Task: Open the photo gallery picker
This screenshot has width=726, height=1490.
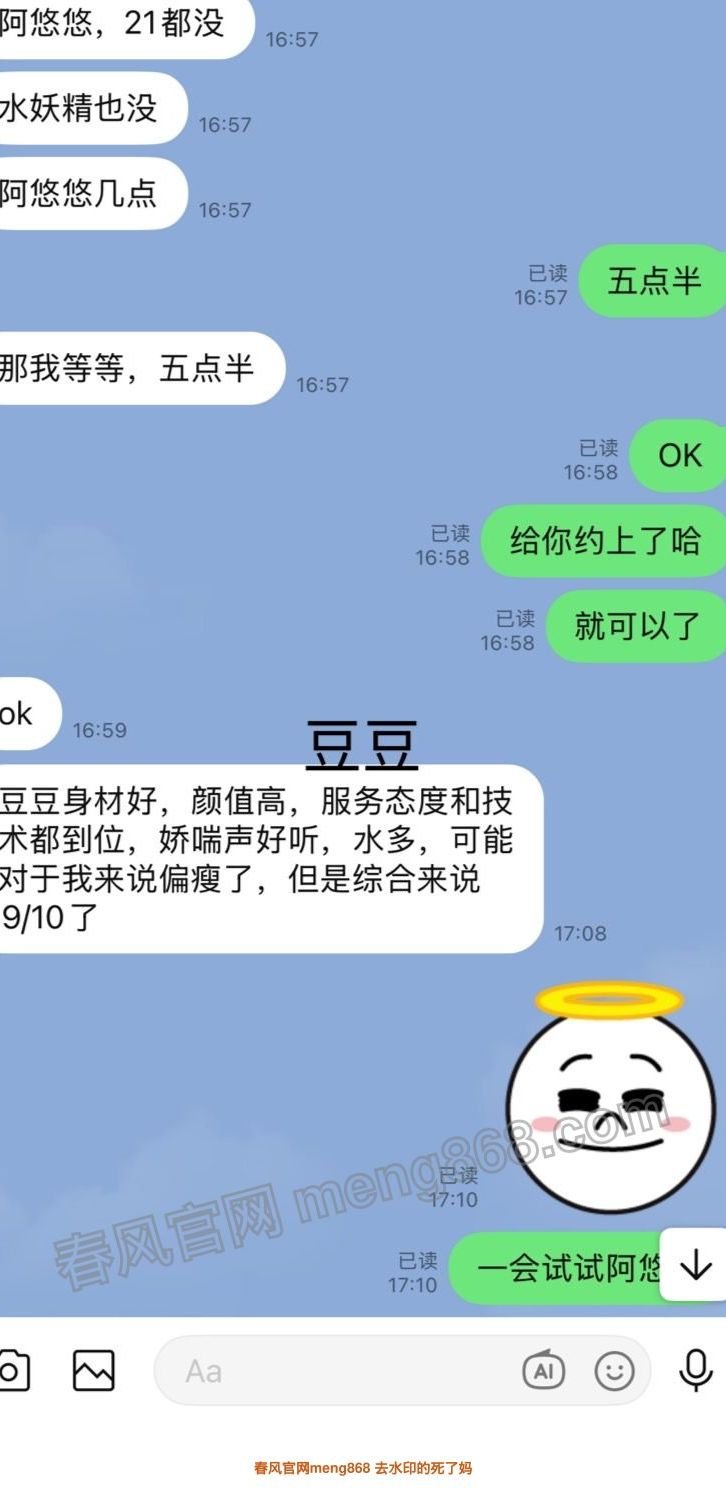Action: [x=94, y=1370]
